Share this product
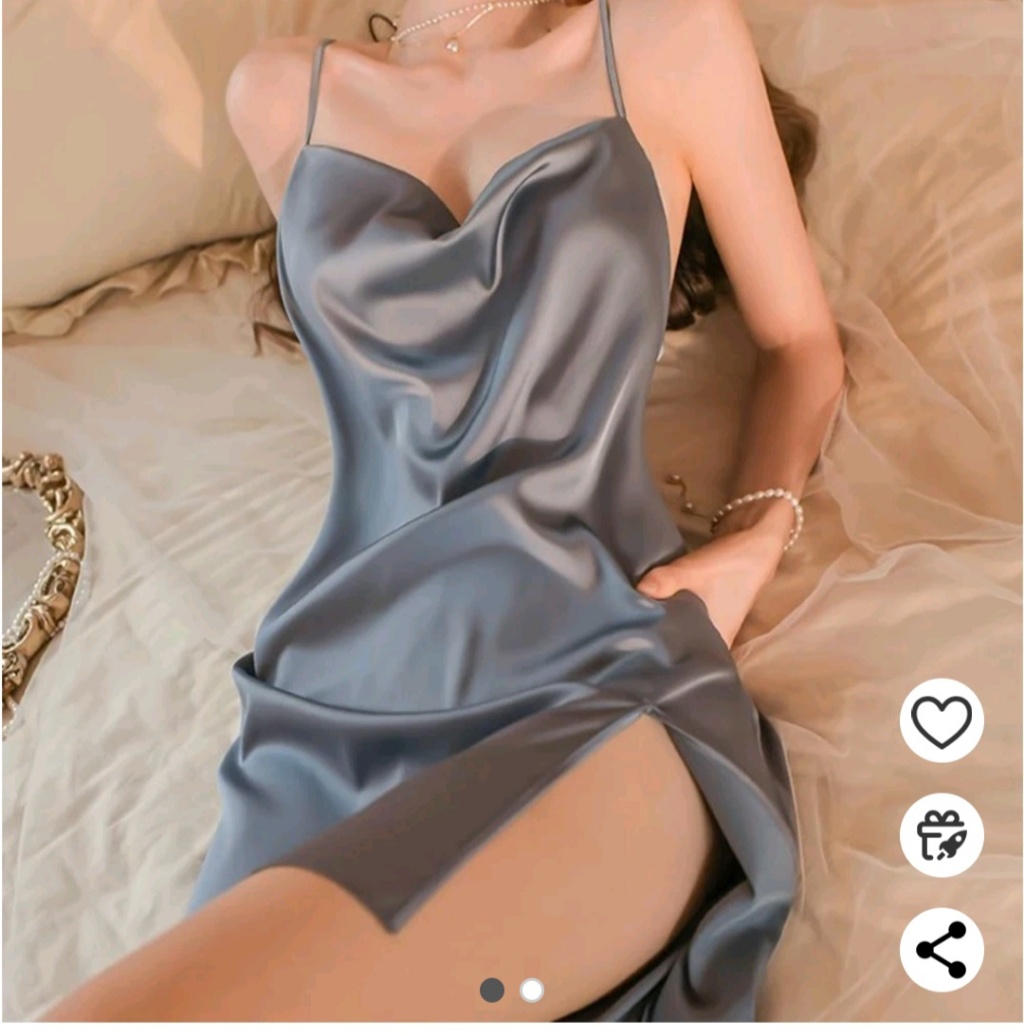Viewport: 1024px width, 1036px height. [941, 949]
